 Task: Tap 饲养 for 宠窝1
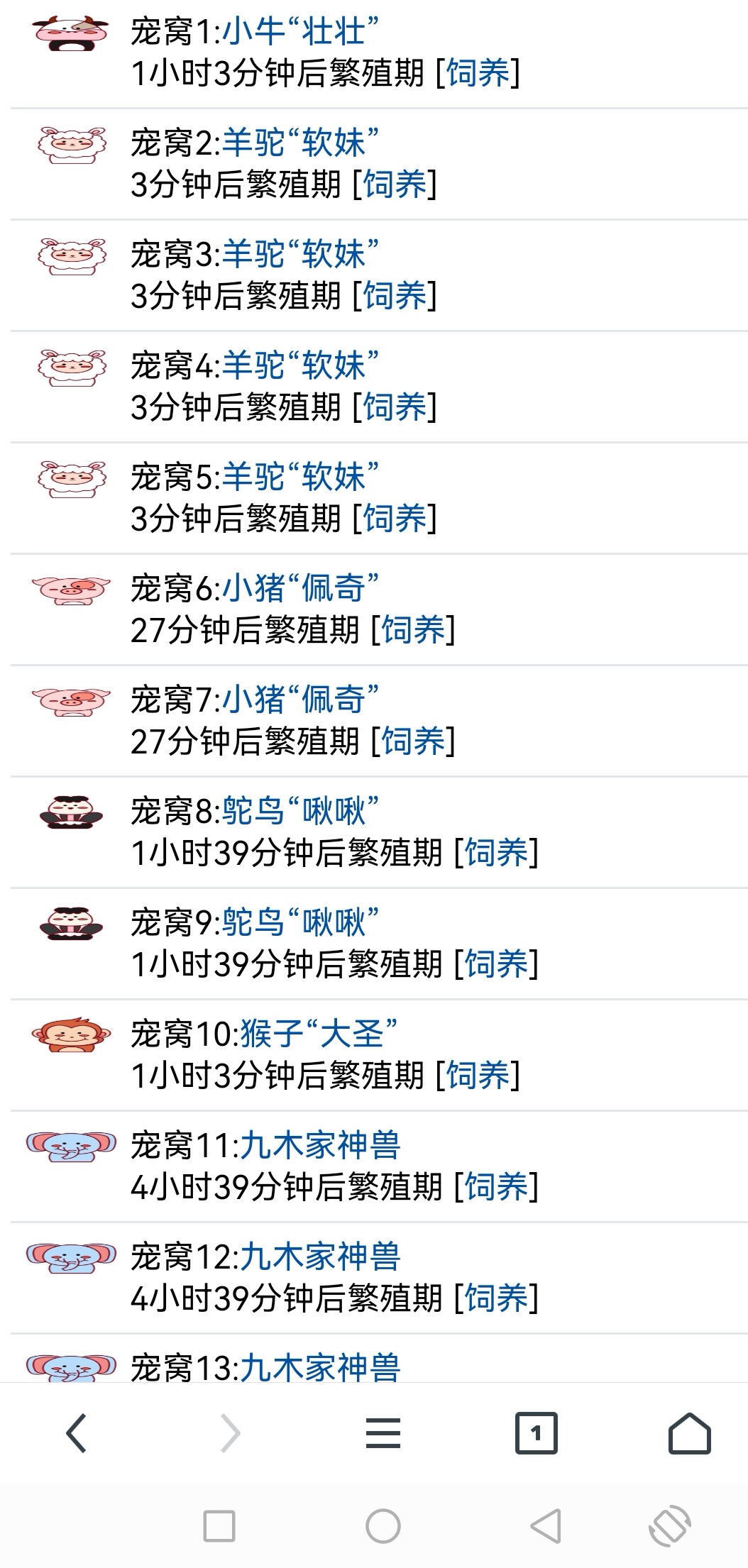[478, 73]
